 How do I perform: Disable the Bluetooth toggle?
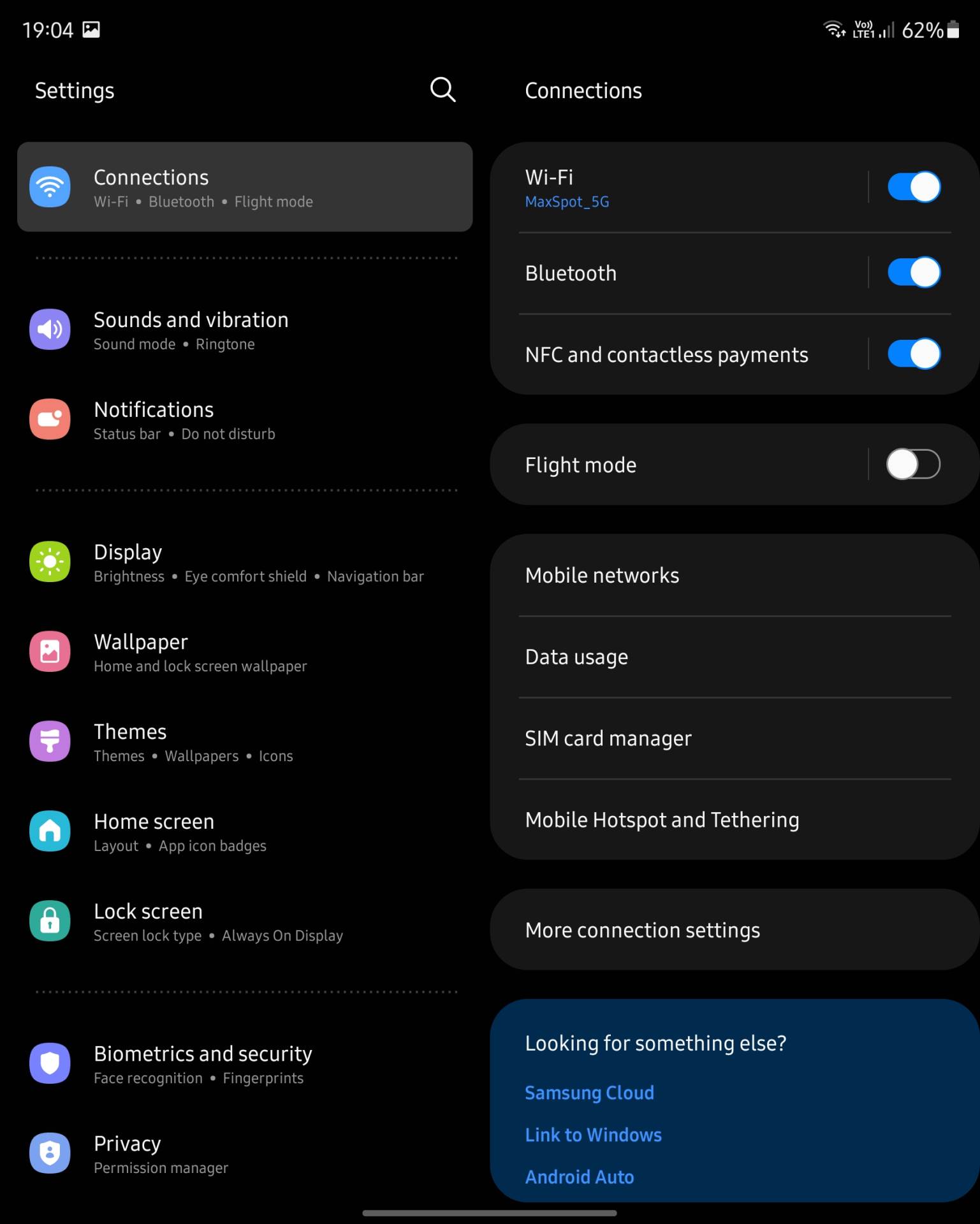[913, 273]
